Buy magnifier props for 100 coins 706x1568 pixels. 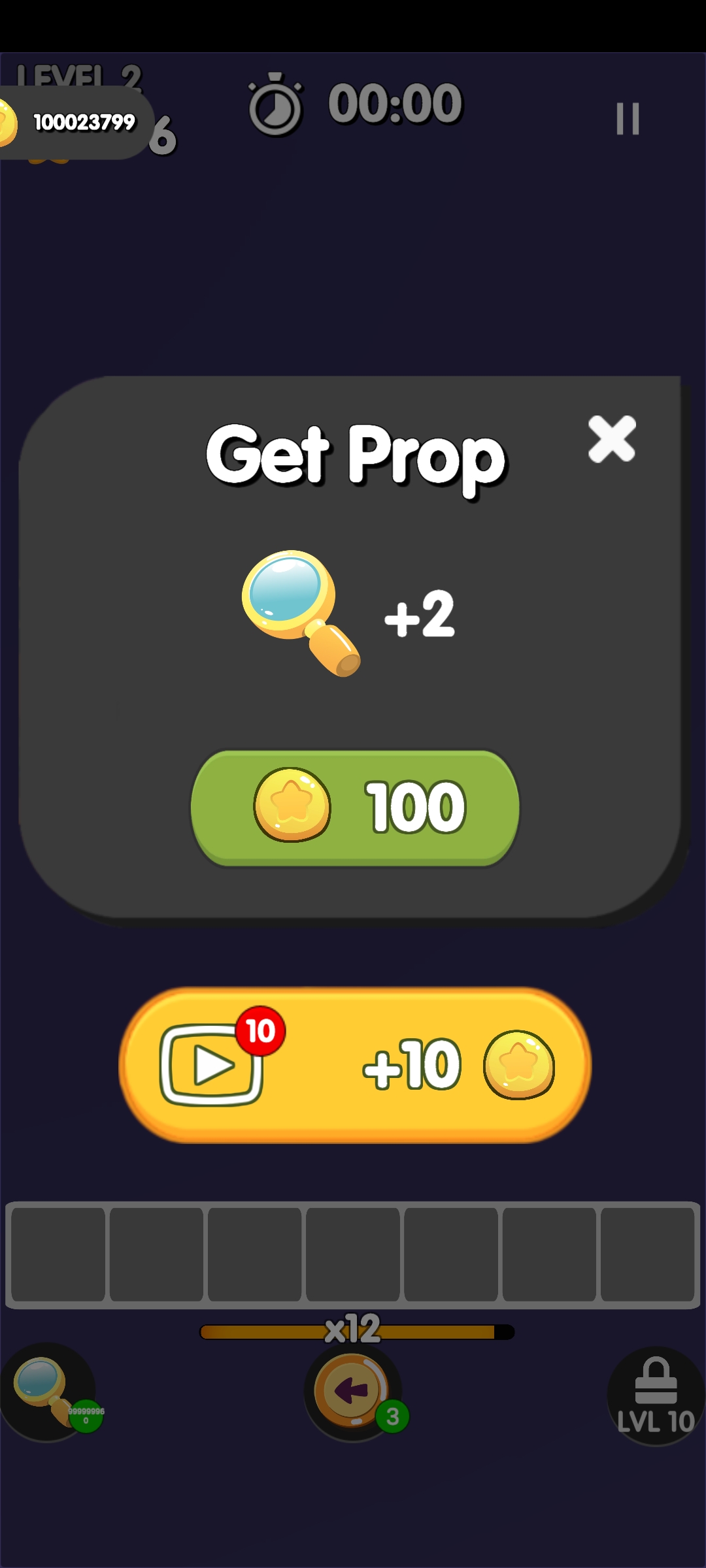coord(355,808)
